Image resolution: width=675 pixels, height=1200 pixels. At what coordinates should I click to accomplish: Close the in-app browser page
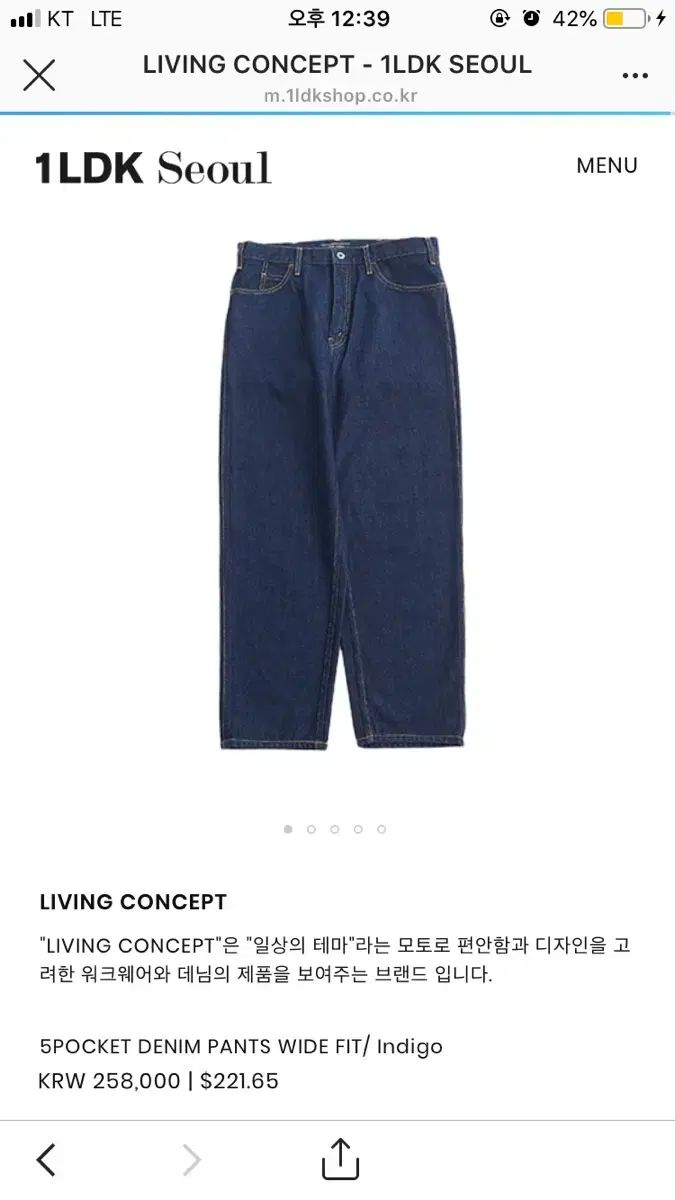click(39, 75)
